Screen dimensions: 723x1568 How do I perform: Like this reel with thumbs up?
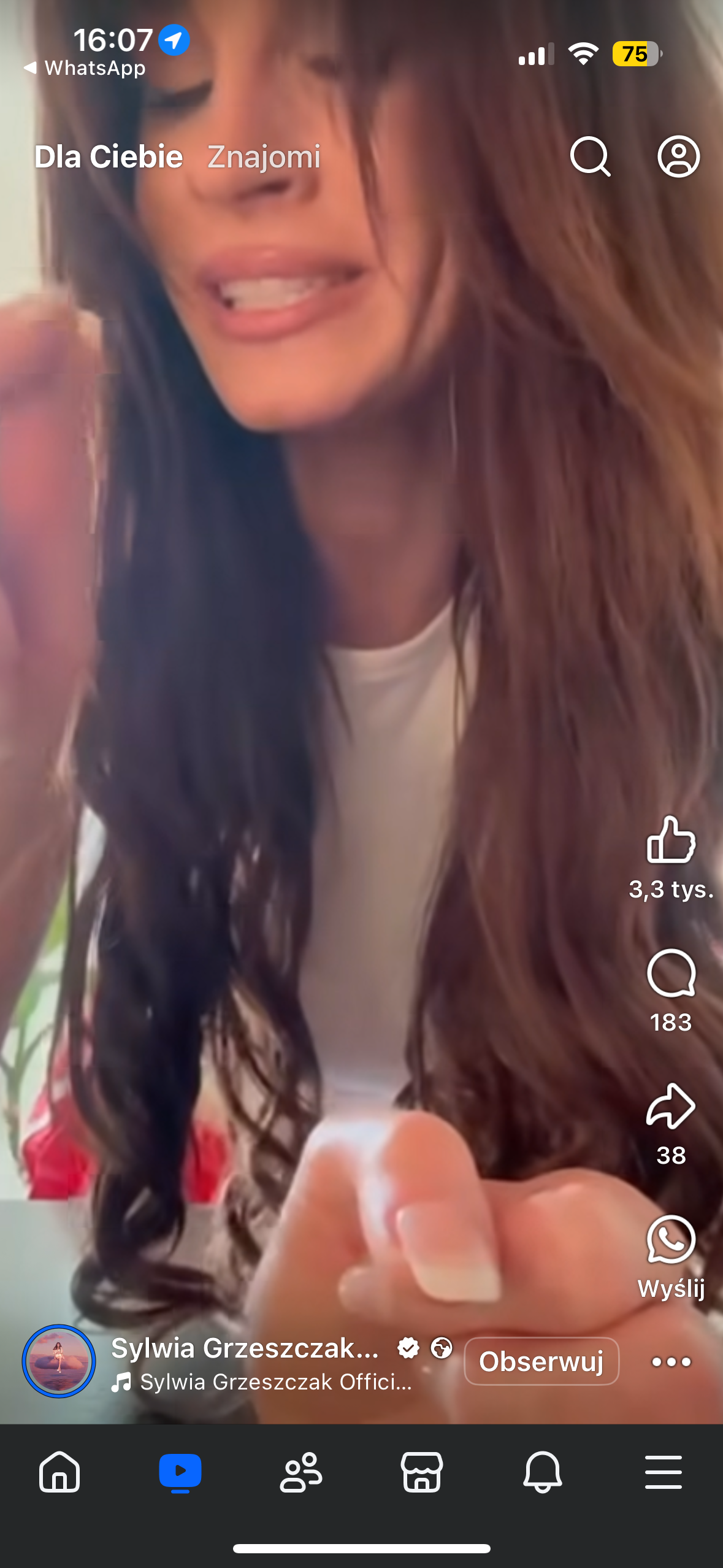tap(671, 840)
